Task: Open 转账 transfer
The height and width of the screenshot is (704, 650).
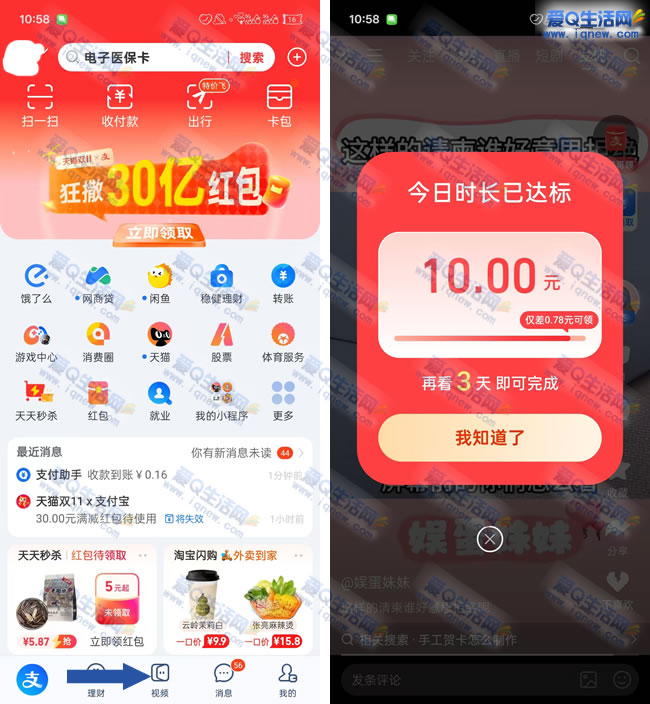Action: pyautogui.click(x=283, y=284)
